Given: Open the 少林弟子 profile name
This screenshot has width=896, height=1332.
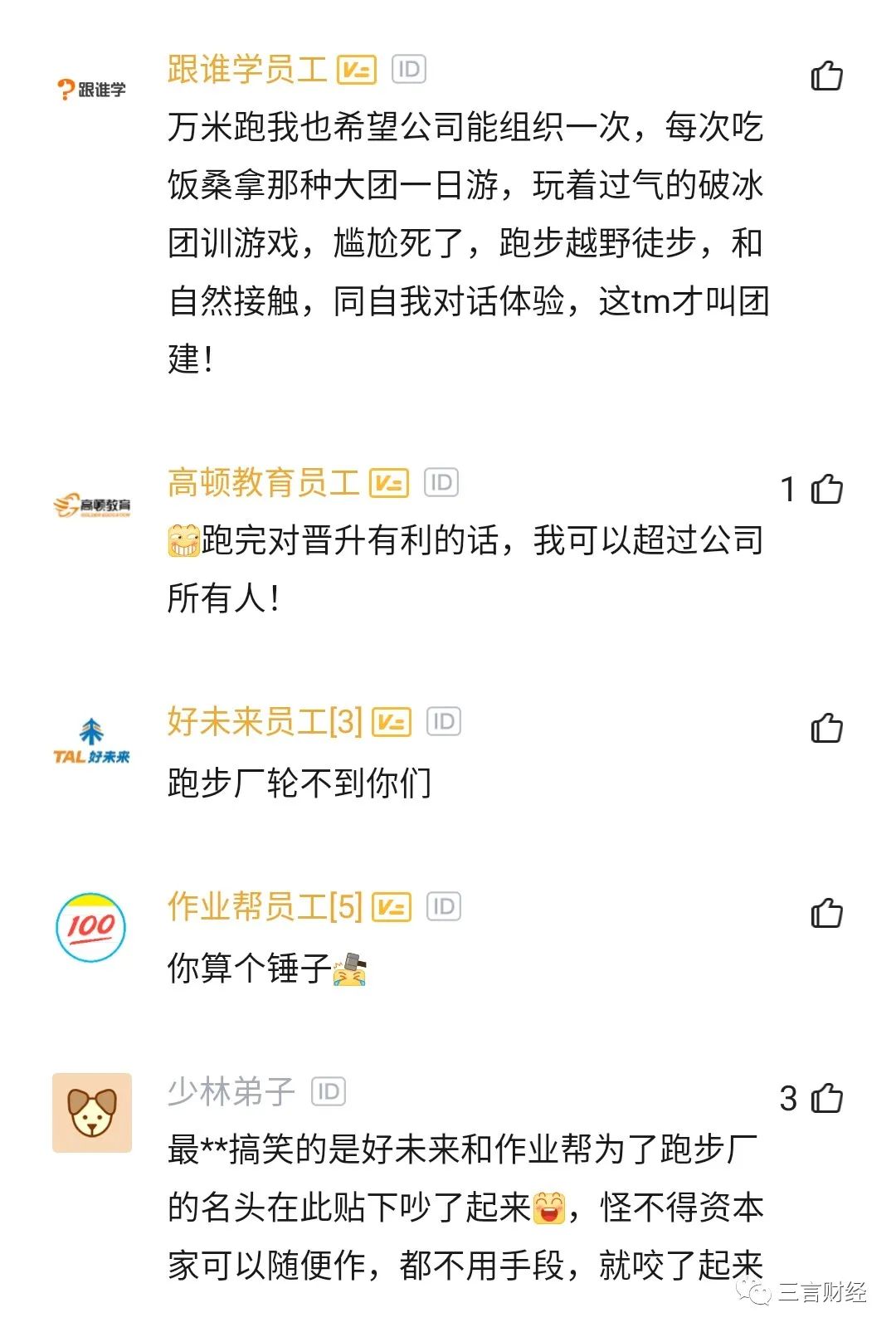Looking at the screenshot, I should (231, 1091).
